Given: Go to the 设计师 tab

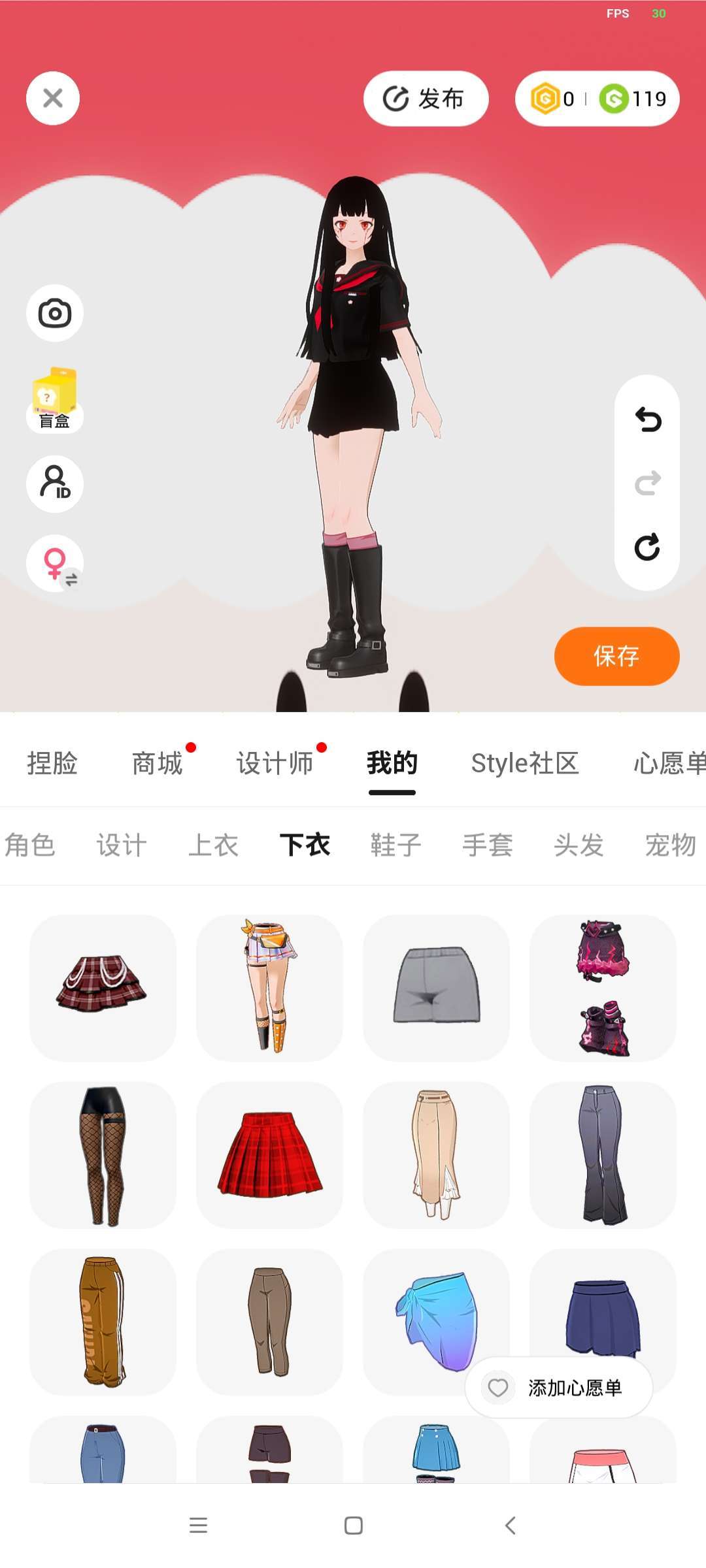Looking at the screenshot, I should coord(275,763).
